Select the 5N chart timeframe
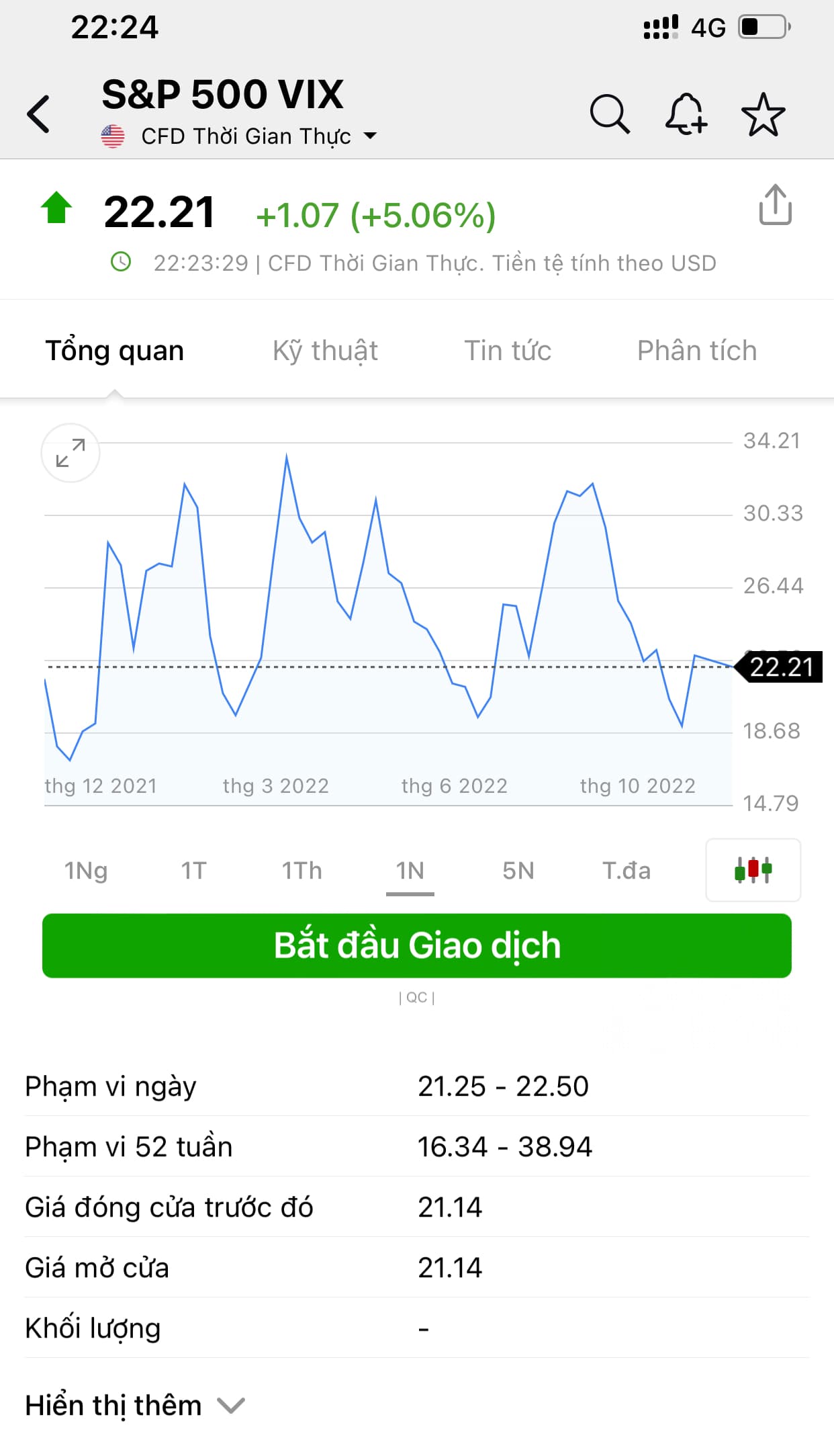Viewport: 834px width, 1456px height. point(518,871)
